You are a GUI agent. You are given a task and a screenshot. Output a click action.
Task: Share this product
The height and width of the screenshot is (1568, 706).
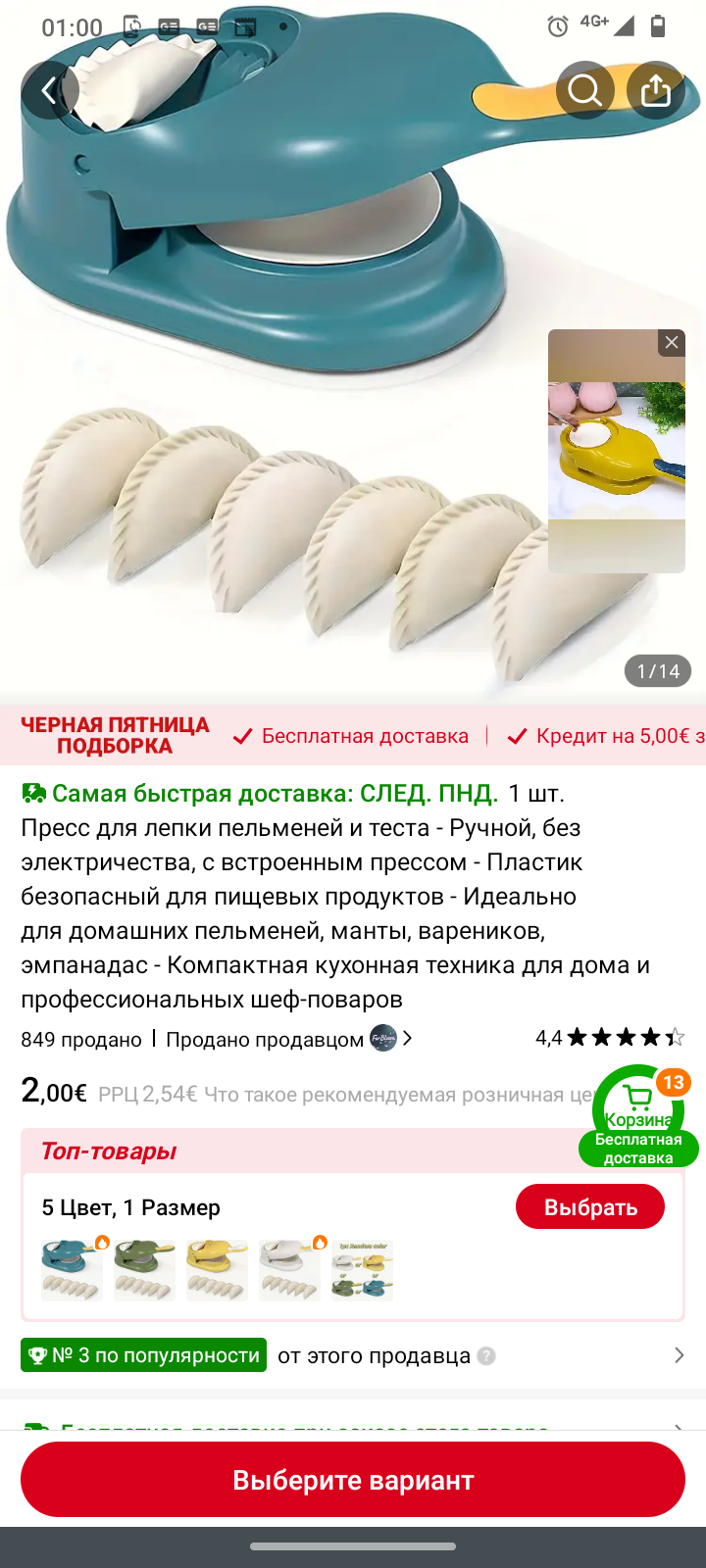(655, 90)
